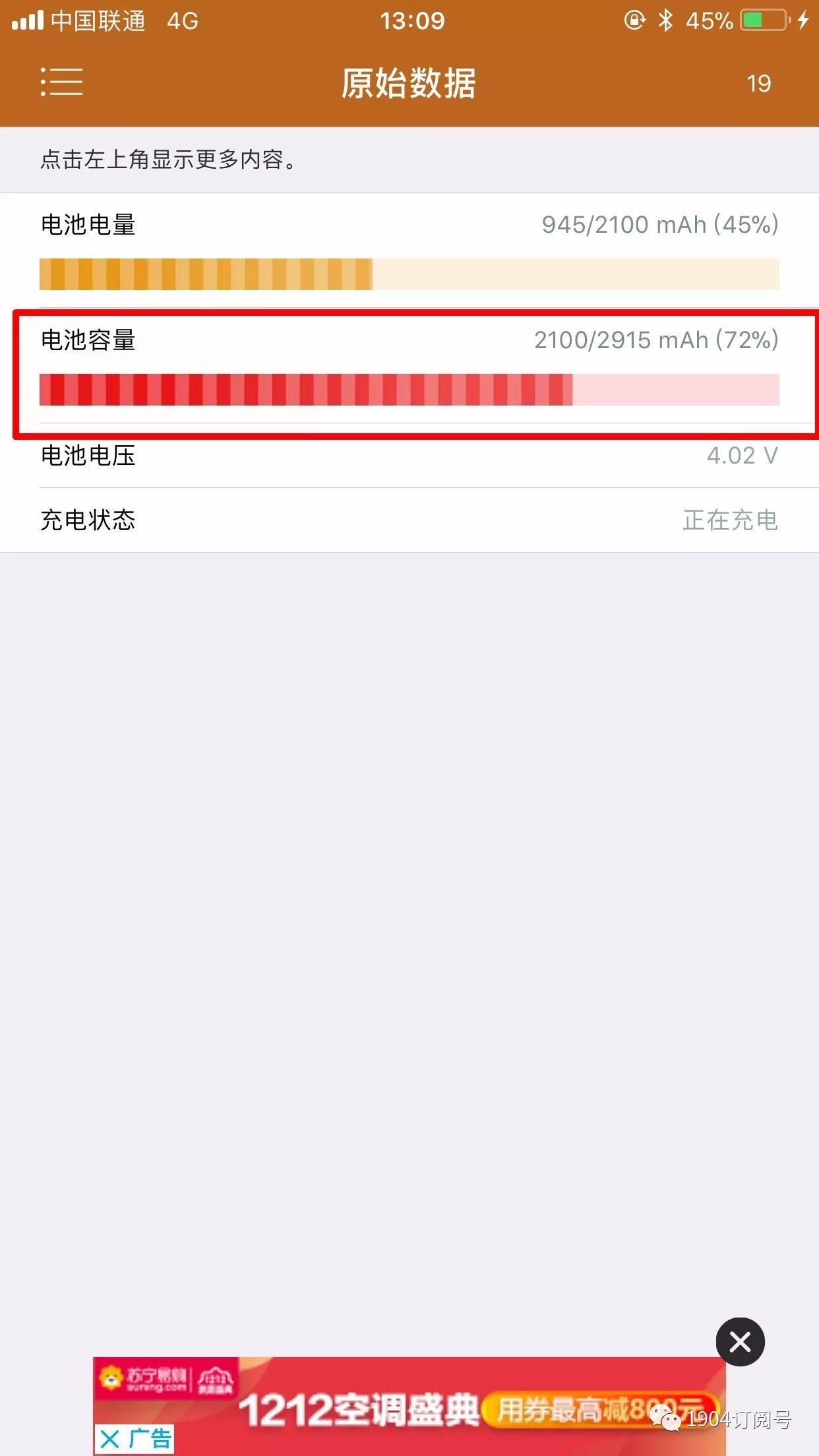Tap the Bluetooth icon in the status bar

663,21
